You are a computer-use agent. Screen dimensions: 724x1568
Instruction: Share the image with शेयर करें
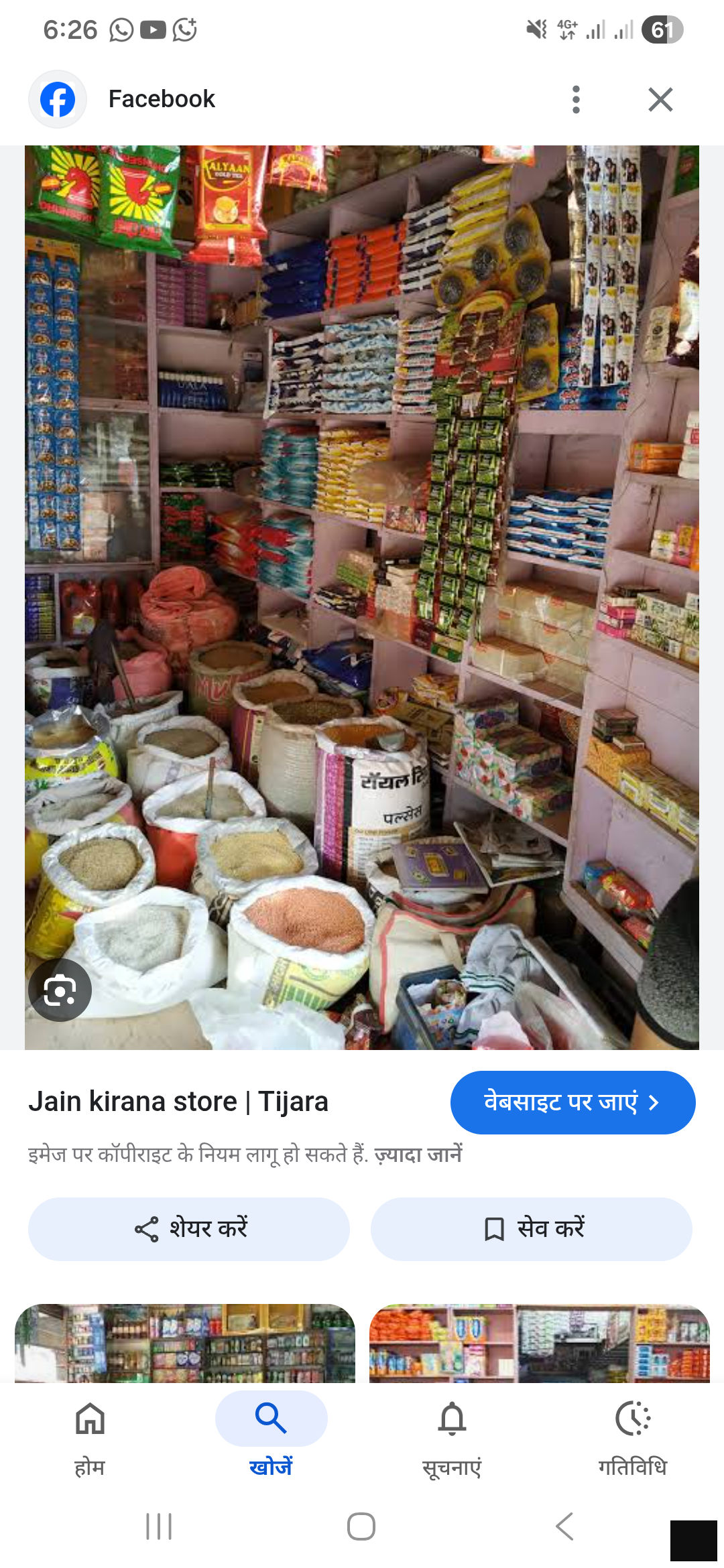(x=189, y=1229)
